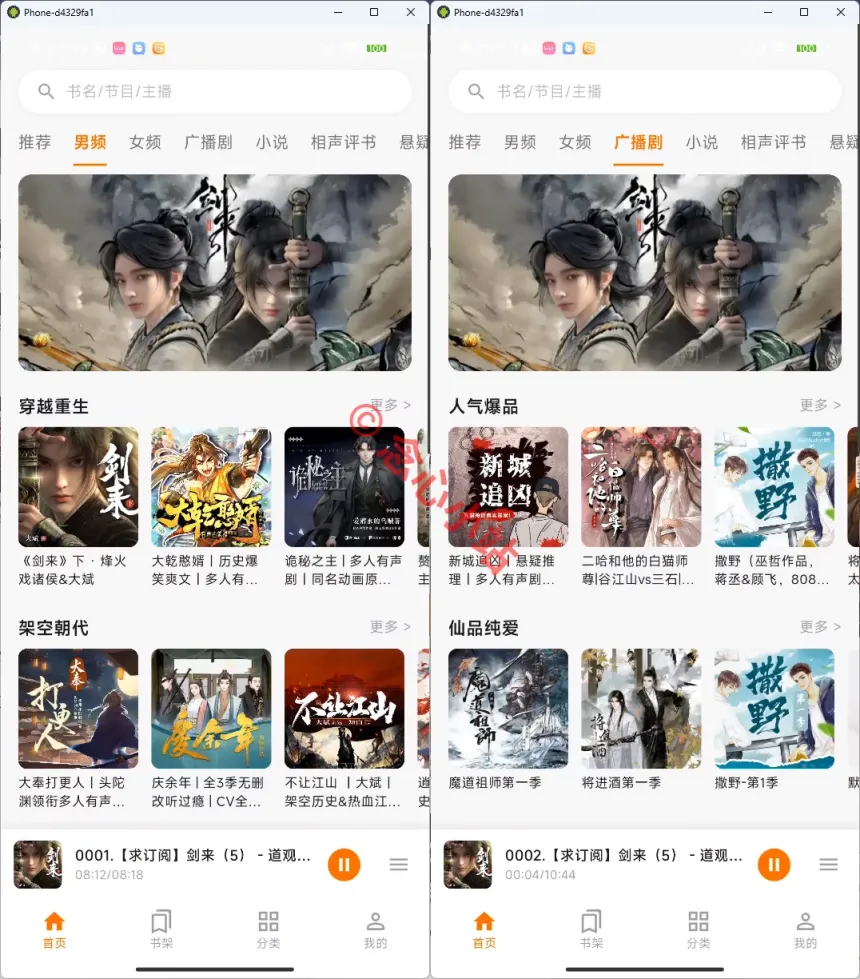Open 魔道祖师第一季 card

click(x=508, y=709)
